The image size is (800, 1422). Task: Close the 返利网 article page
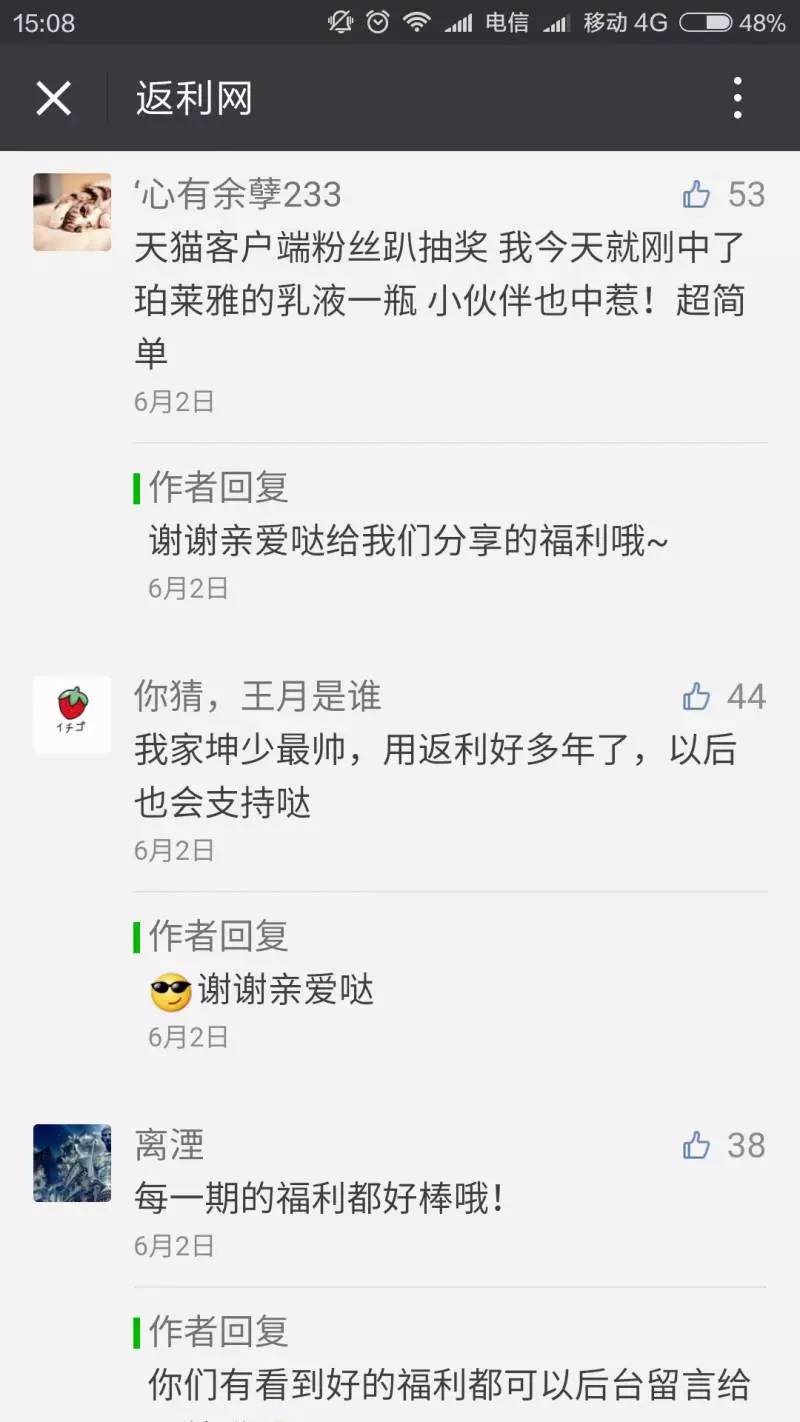(x=53, y=97)
